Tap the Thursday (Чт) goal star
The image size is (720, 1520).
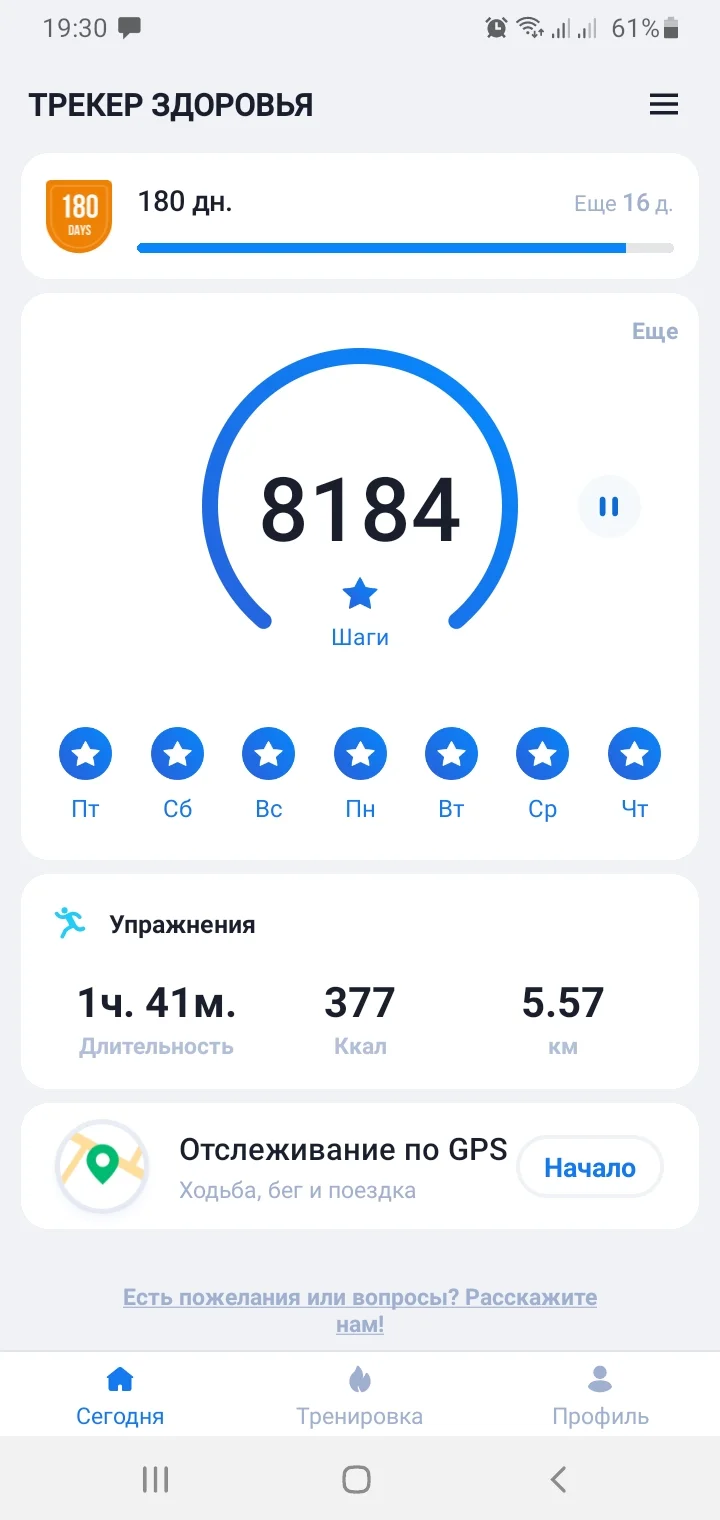(634, 753)
